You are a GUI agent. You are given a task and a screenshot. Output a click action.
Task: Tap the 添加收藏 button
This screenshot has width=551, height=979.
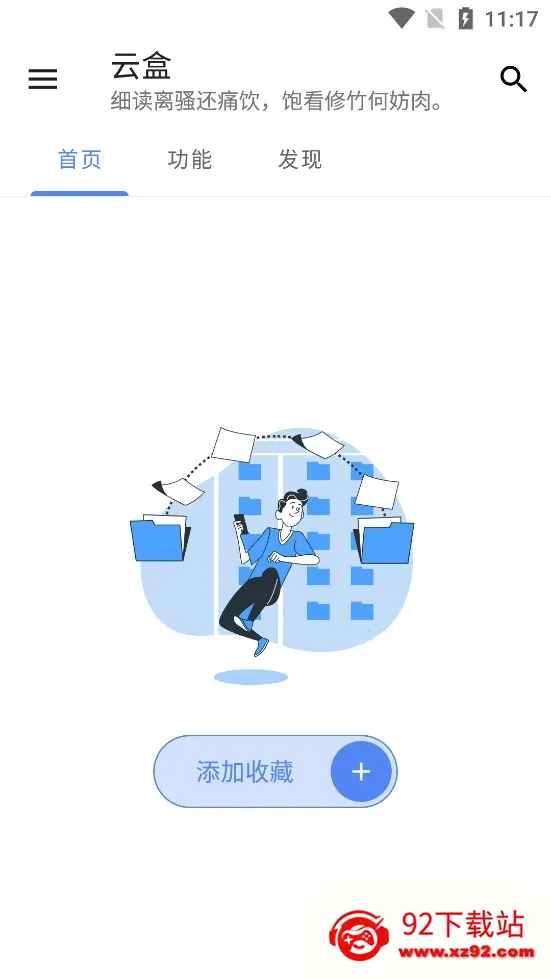(275, 772)
